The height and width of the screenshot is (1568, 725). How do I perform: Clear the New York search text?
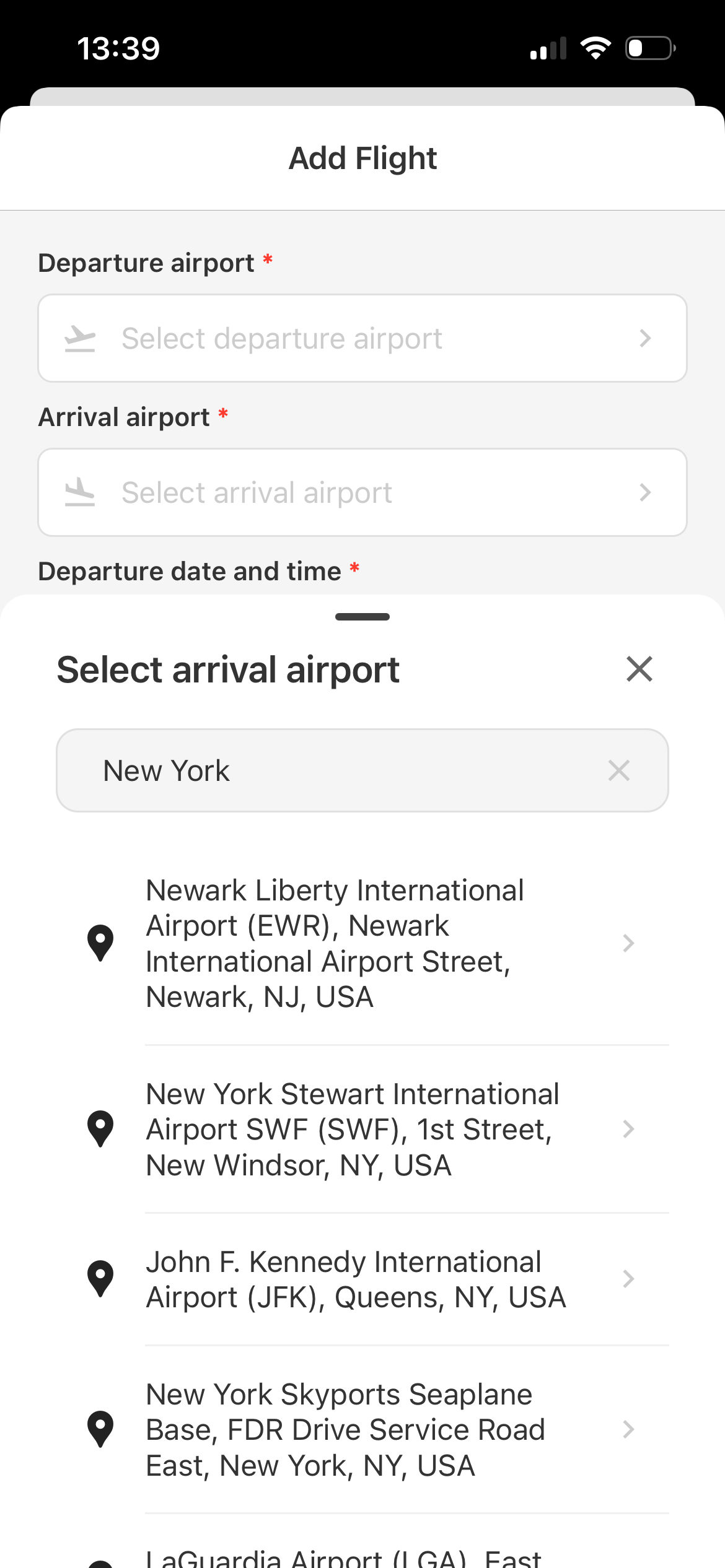(x=618, y=770)
